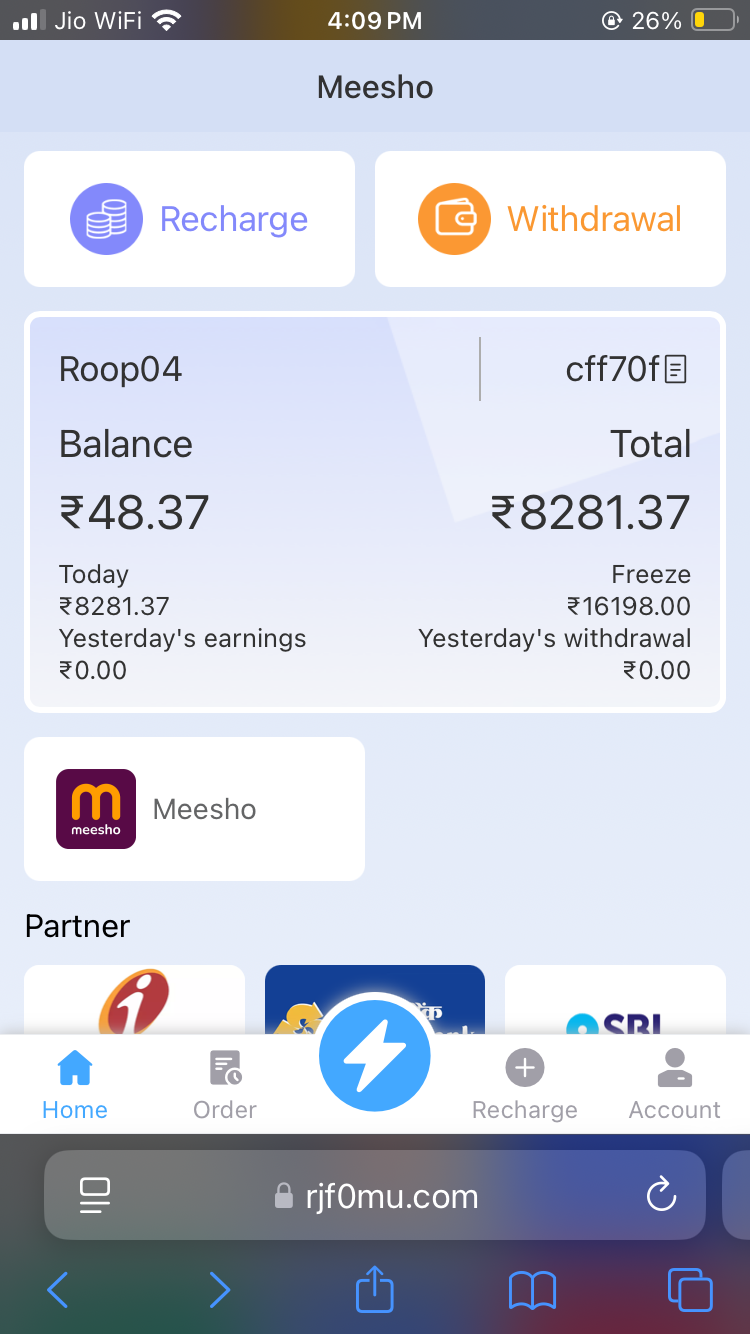Go to the Account tab

pos(674,1086)
